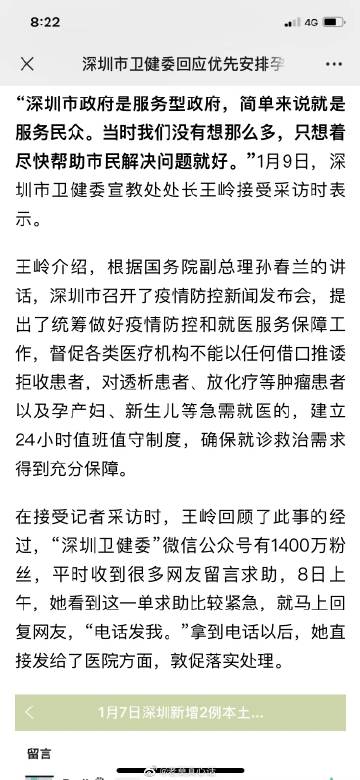Open the three-dot more options menu

coord(334,64)
